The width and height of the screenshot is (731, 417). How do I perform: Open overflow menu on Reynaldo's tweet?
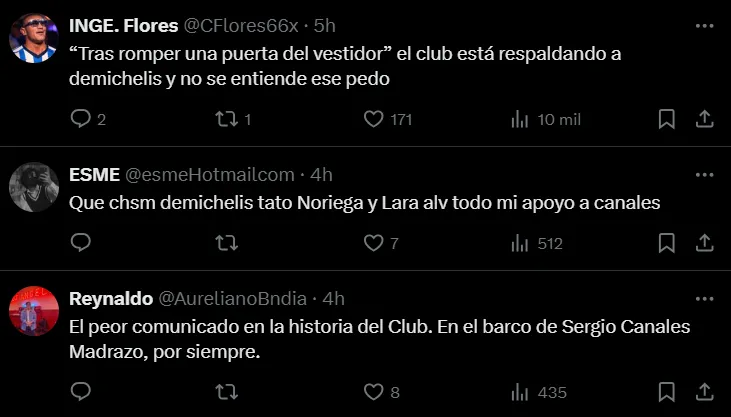click(704, 298)
